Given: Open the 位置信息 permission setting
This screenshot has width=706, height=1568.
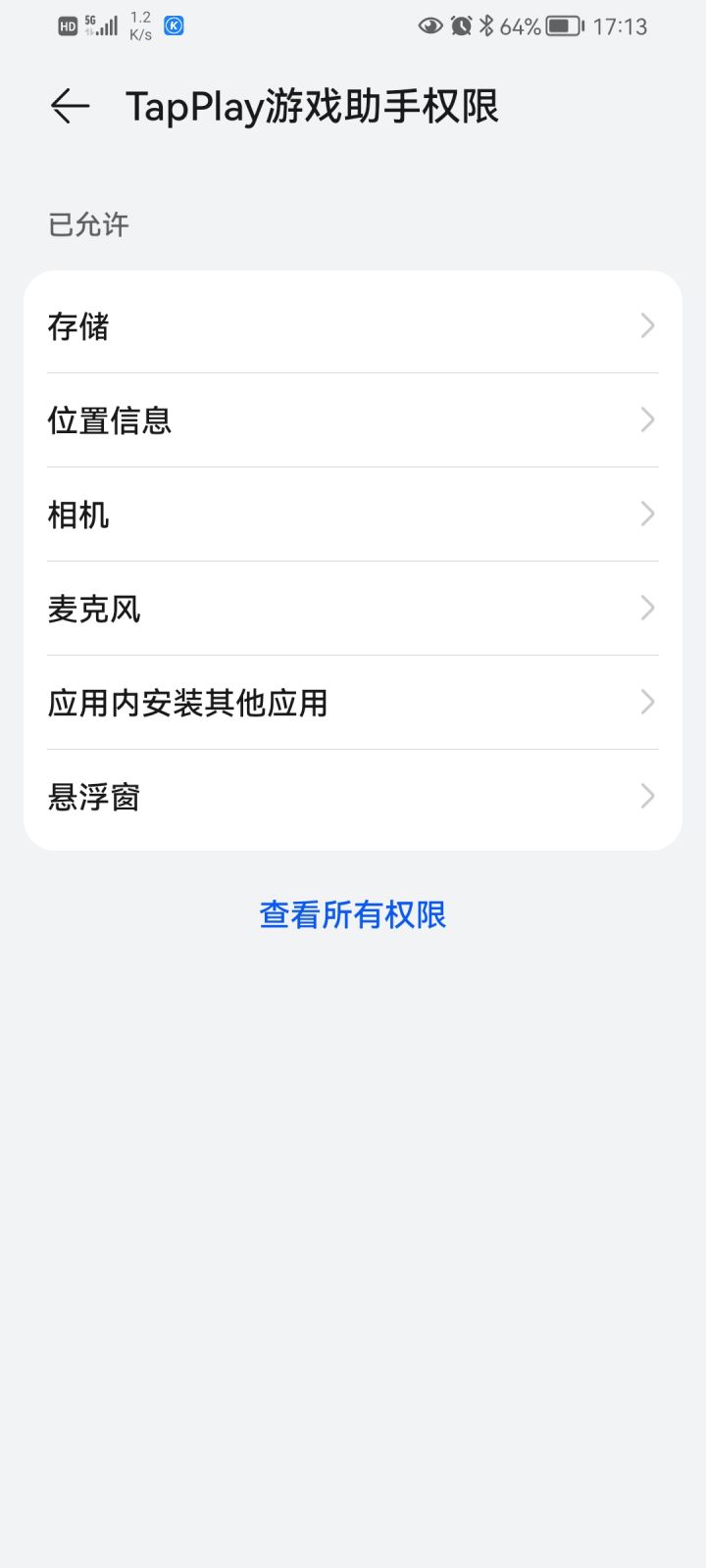Looking at the screenshot, I should tap(352, 420).
